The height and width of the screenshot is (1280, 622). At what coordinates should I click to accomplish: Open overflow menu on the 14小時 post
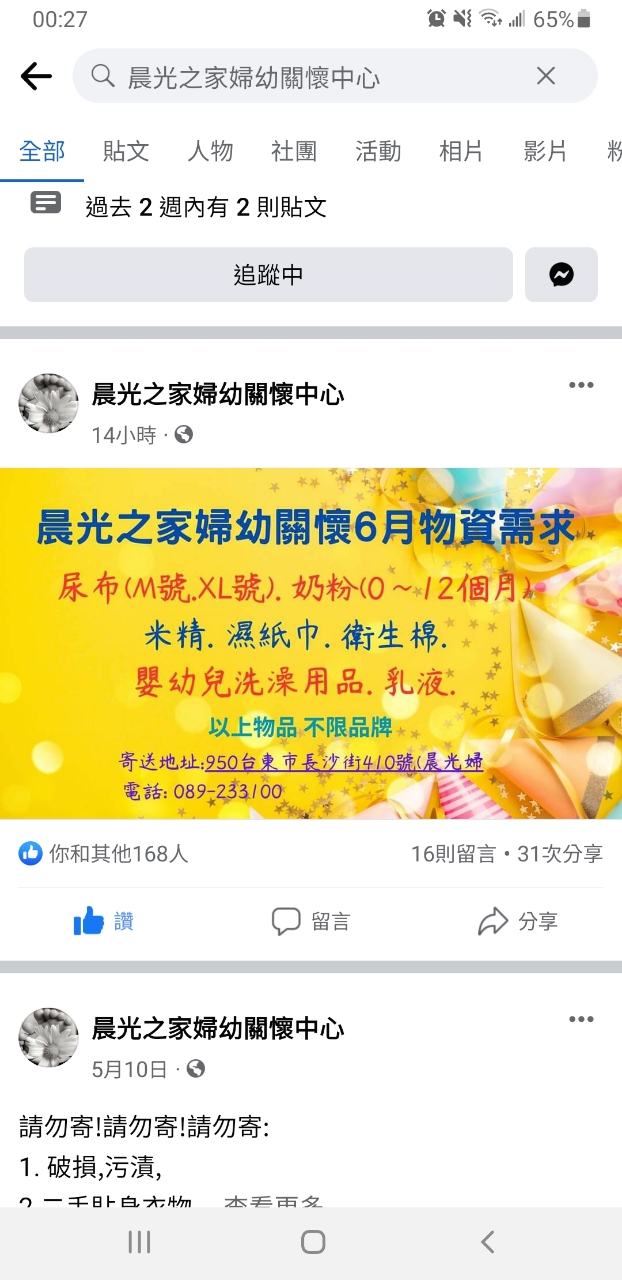click(x=581, y=386)
